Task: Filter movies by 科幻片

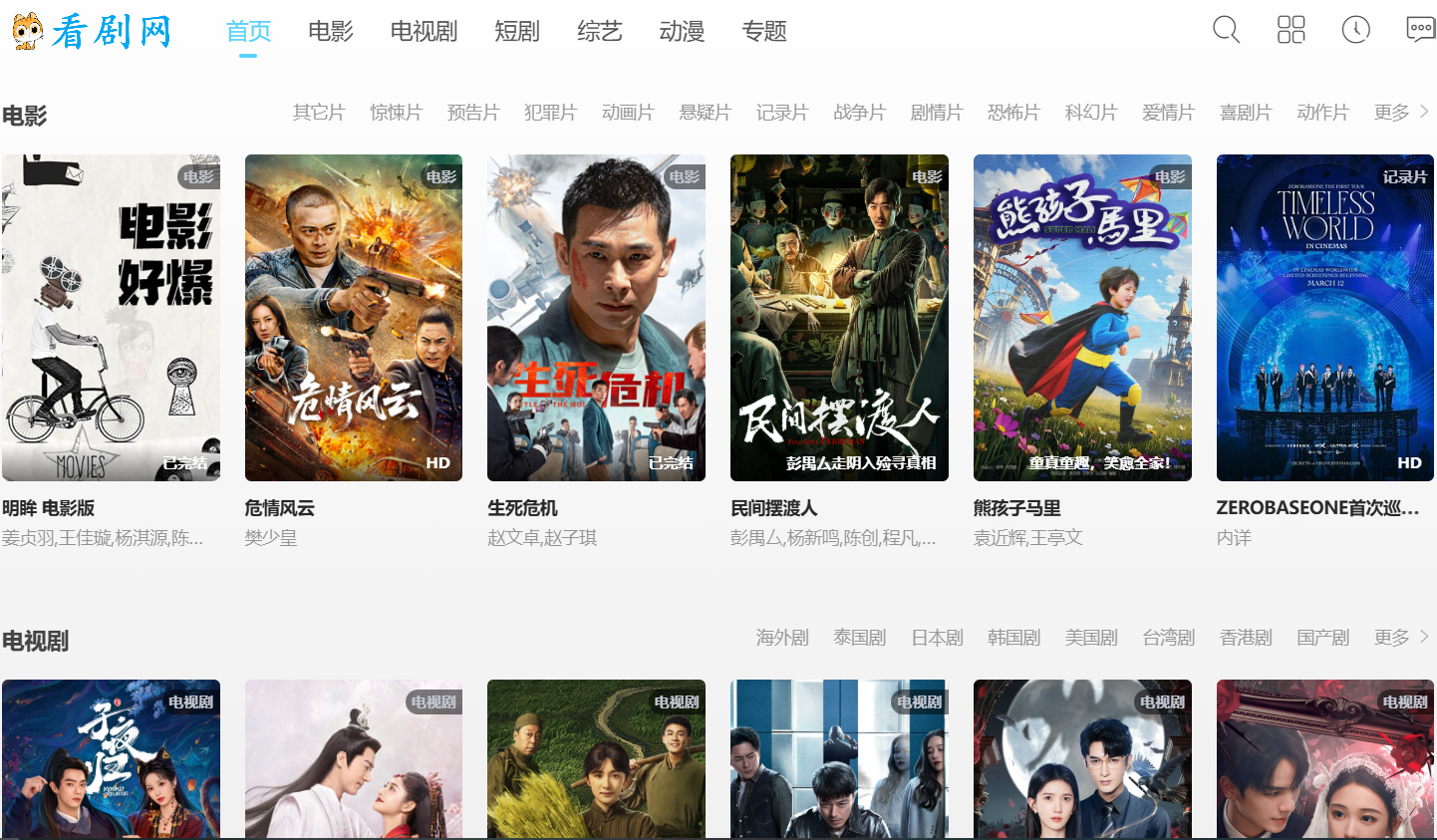Action: coord(1091,113)
